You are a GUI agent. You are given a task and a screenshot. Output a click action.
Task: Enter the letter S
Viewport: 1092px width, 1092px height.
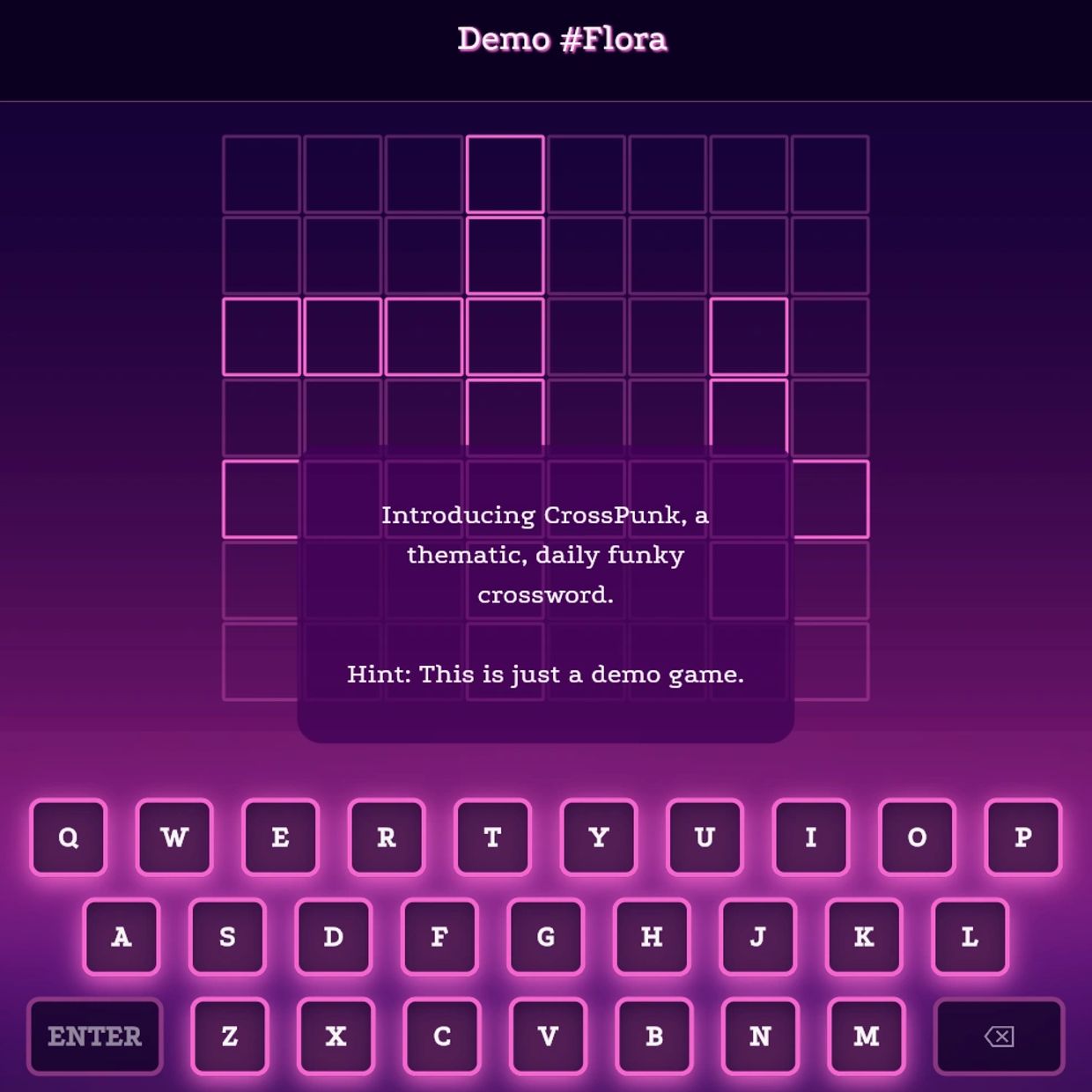point(227,936)
